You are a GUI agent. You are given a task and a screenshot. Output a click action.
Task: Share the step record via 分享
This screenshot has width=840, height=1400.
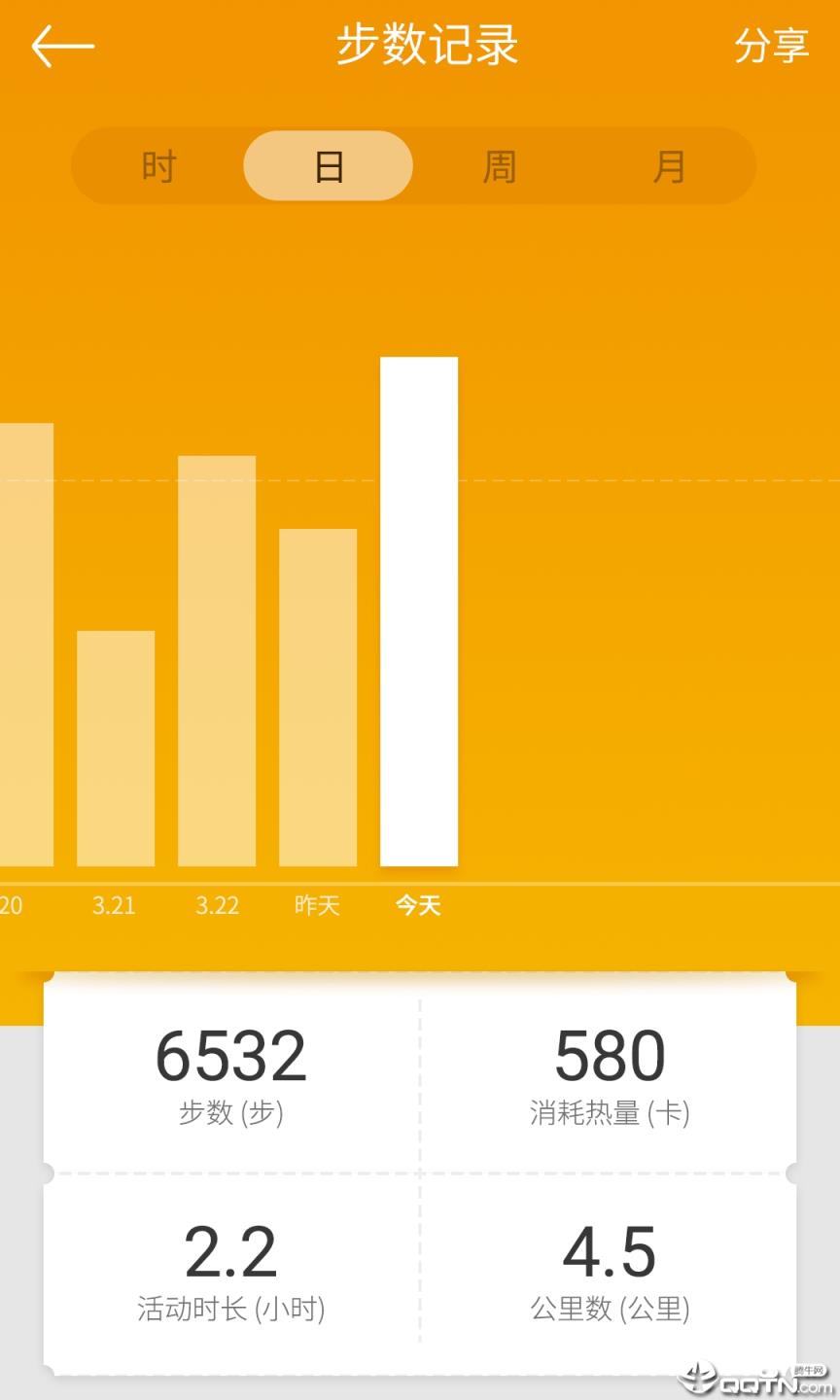pyautogui.click(x=771, y=46)
